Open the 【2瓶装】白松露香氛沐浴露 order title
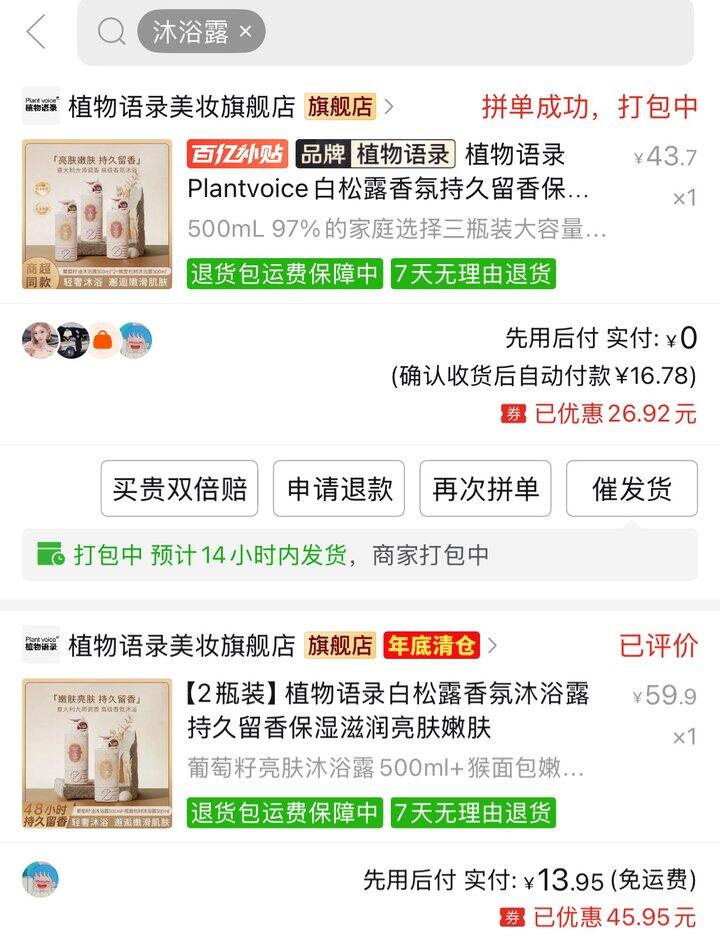 (388, 709)
